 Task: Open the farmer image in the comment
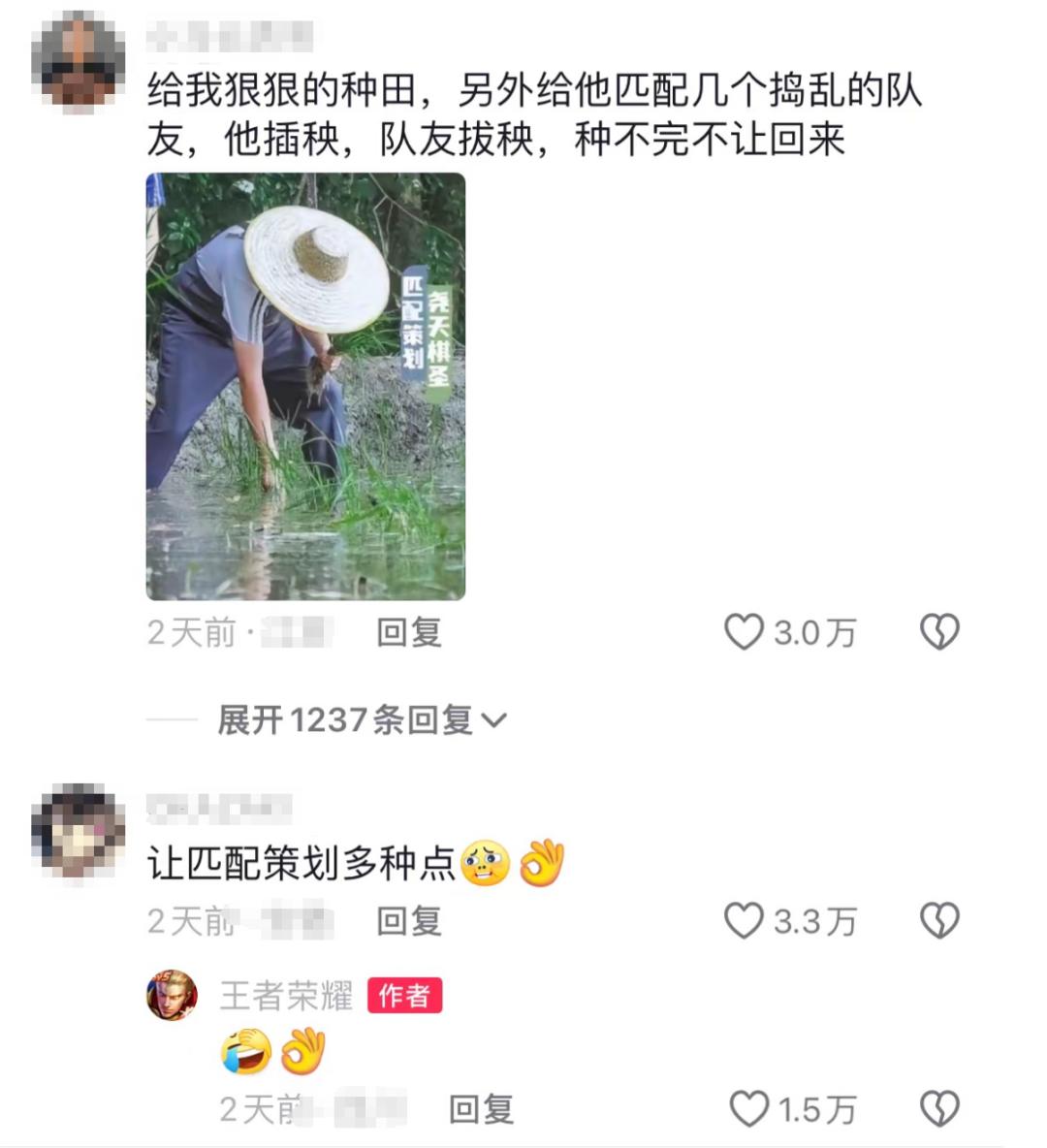click(x=305, y=386)
